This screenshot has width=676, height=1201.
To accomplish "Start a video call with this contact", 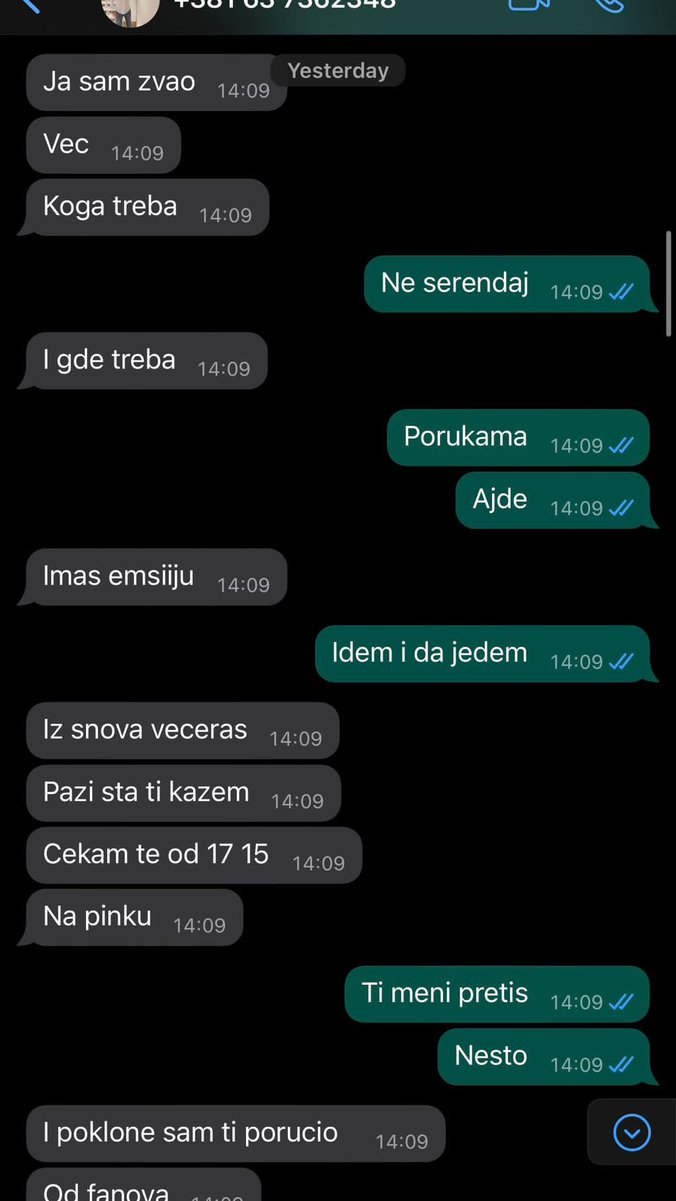I will pos(529,4).
